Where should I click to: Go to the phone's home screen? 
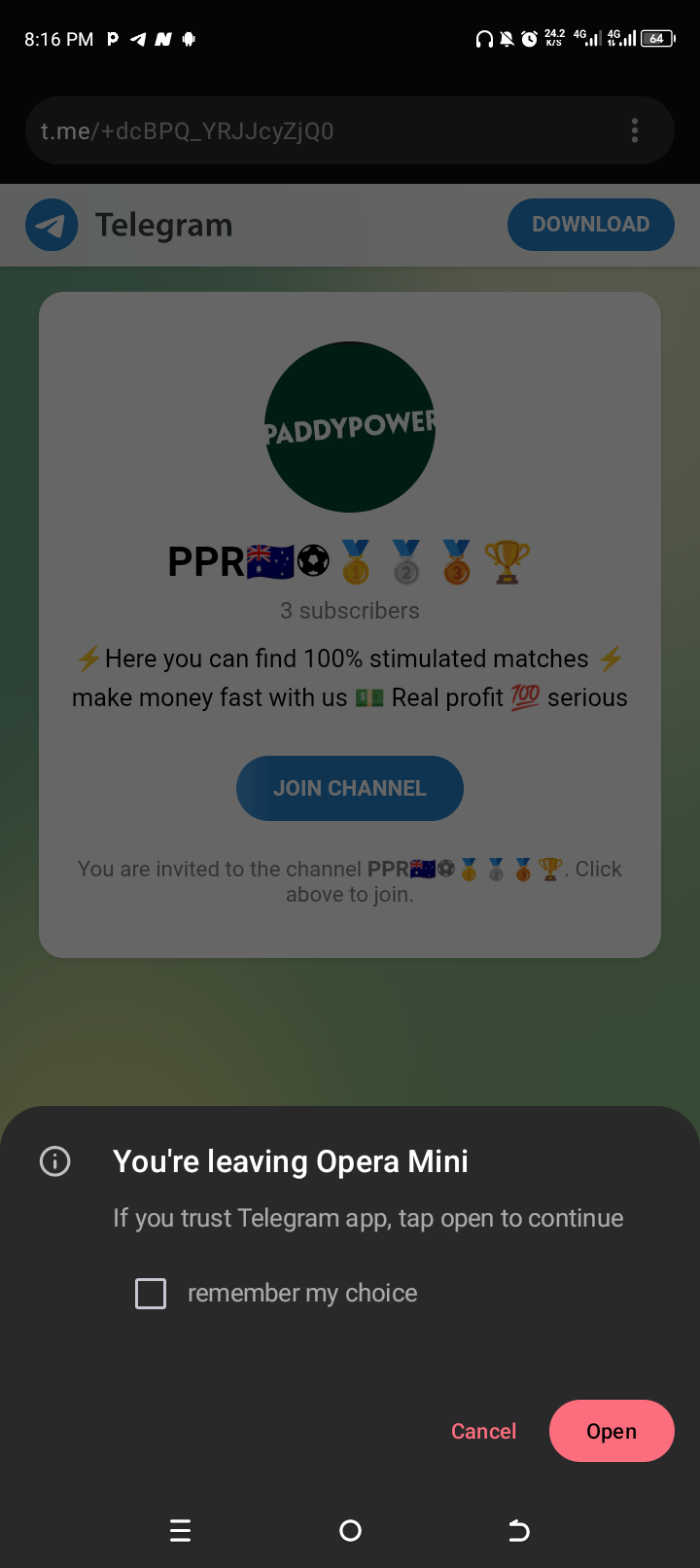350,1531
